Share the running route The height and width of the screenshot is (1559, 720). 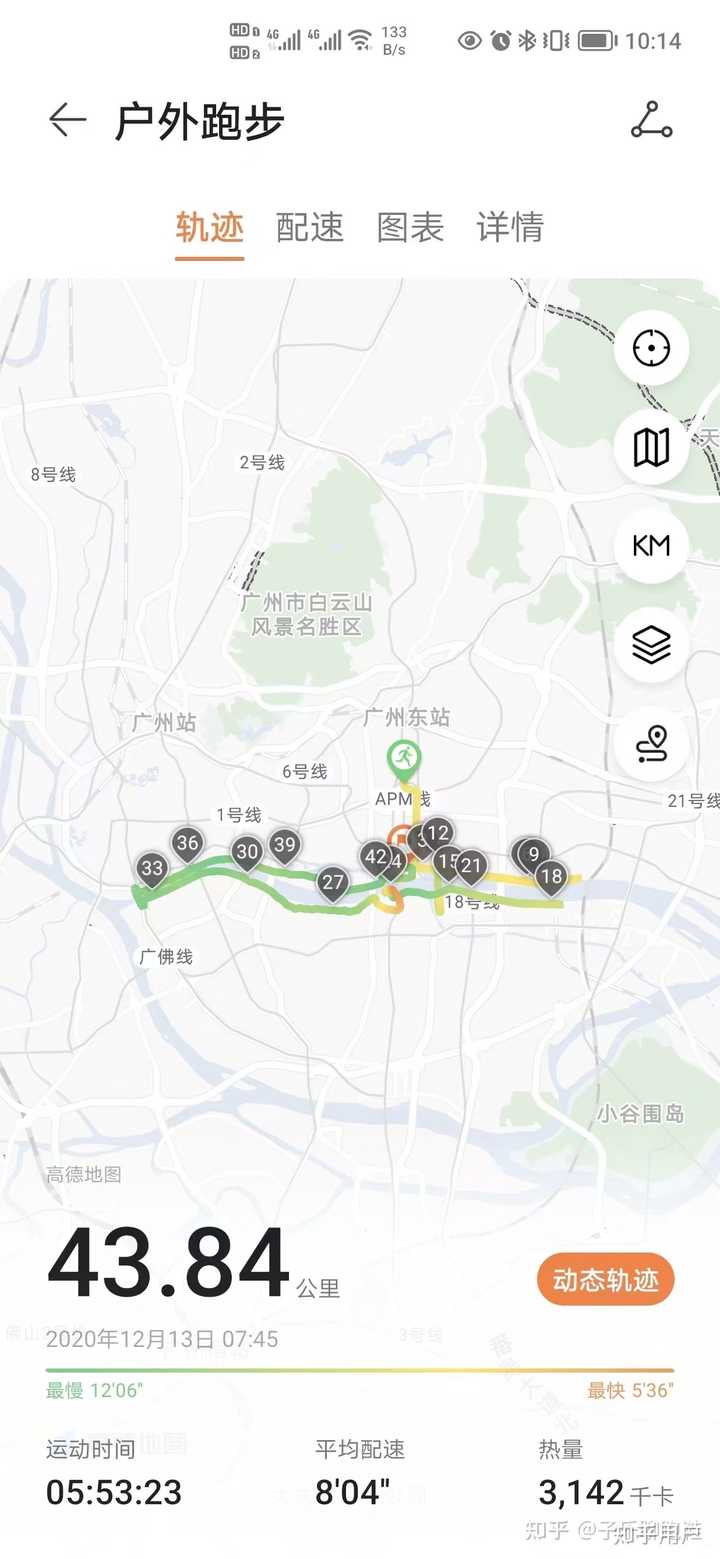[652, 120]
